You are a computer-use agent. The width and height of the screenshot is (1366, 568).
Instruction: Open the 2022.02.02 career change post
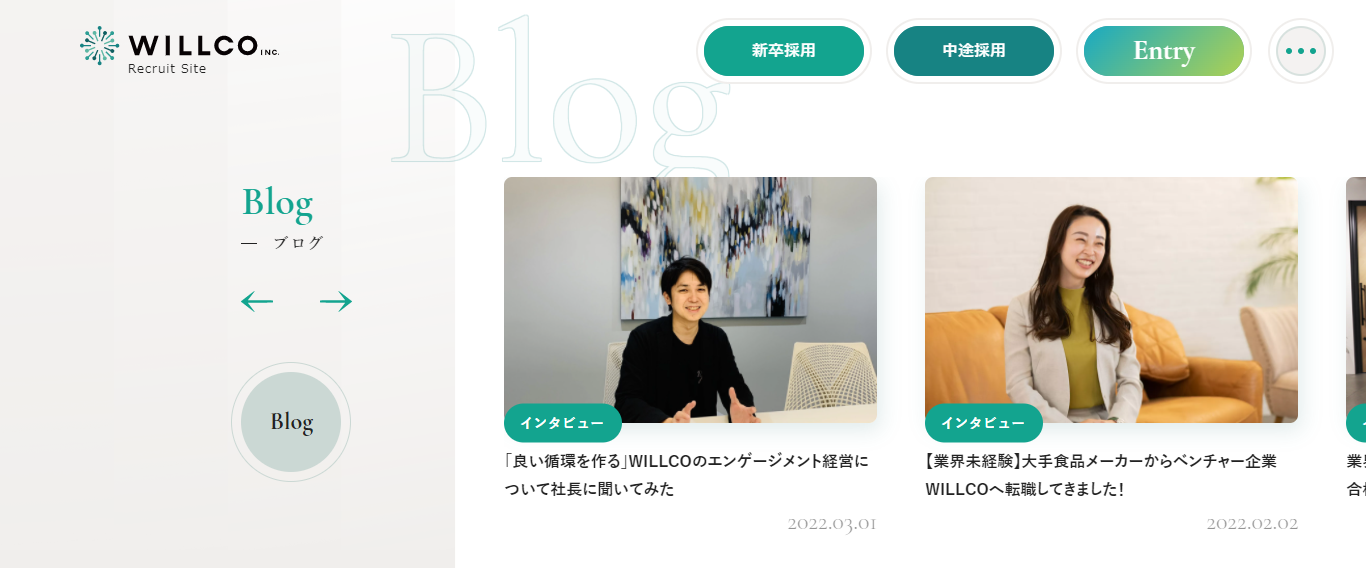[x=1110, y=300]
